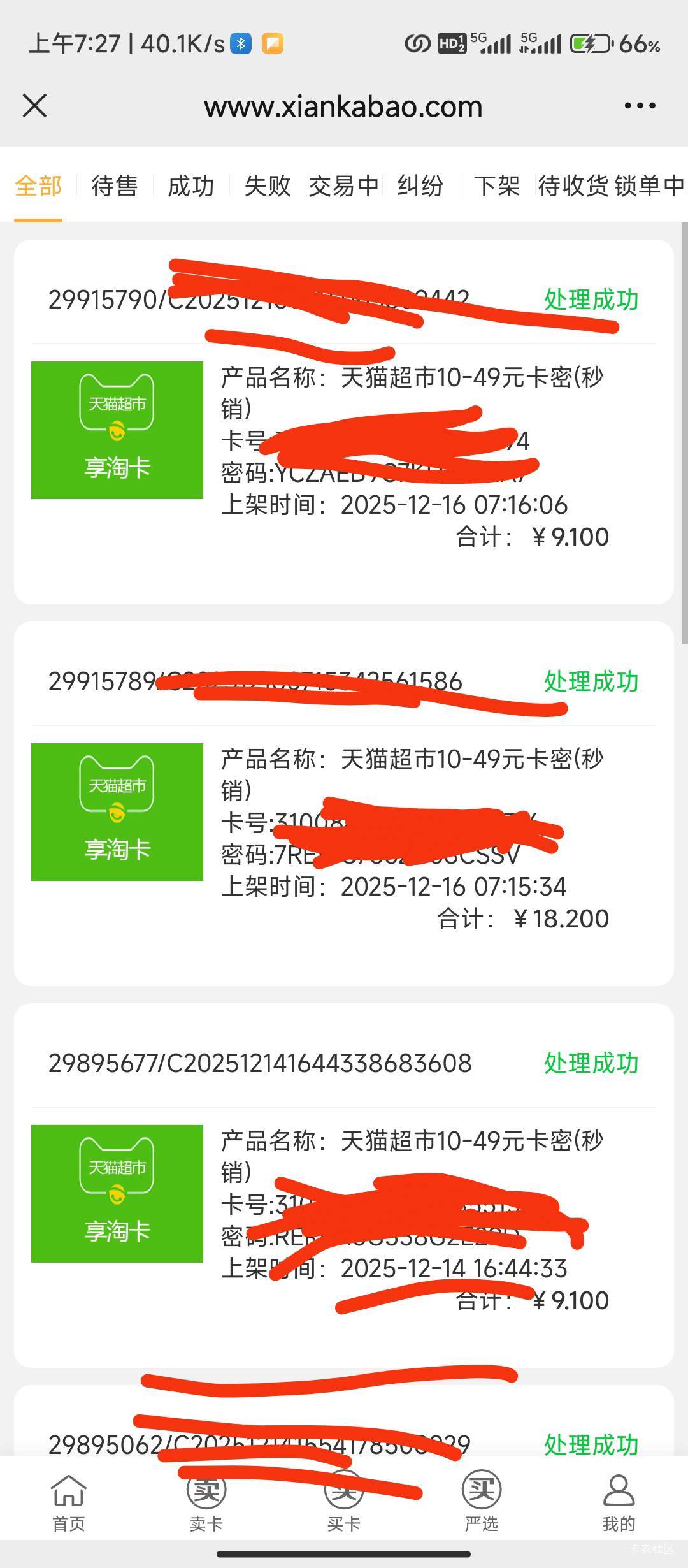
Task: Open the order listed at 07:16:06
Action: (344, 422)
